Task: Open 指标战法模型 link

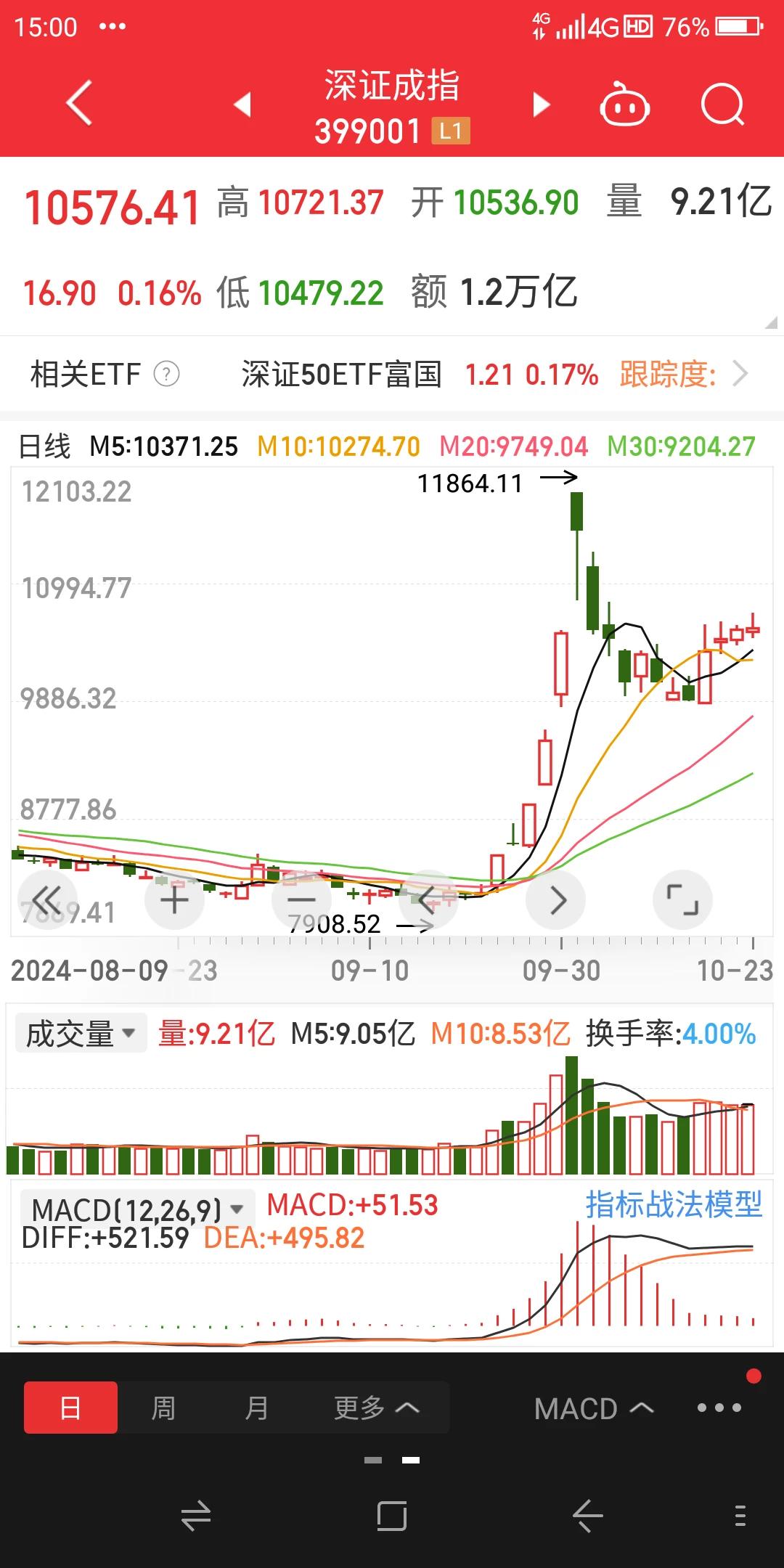Action: point(674,1205)
